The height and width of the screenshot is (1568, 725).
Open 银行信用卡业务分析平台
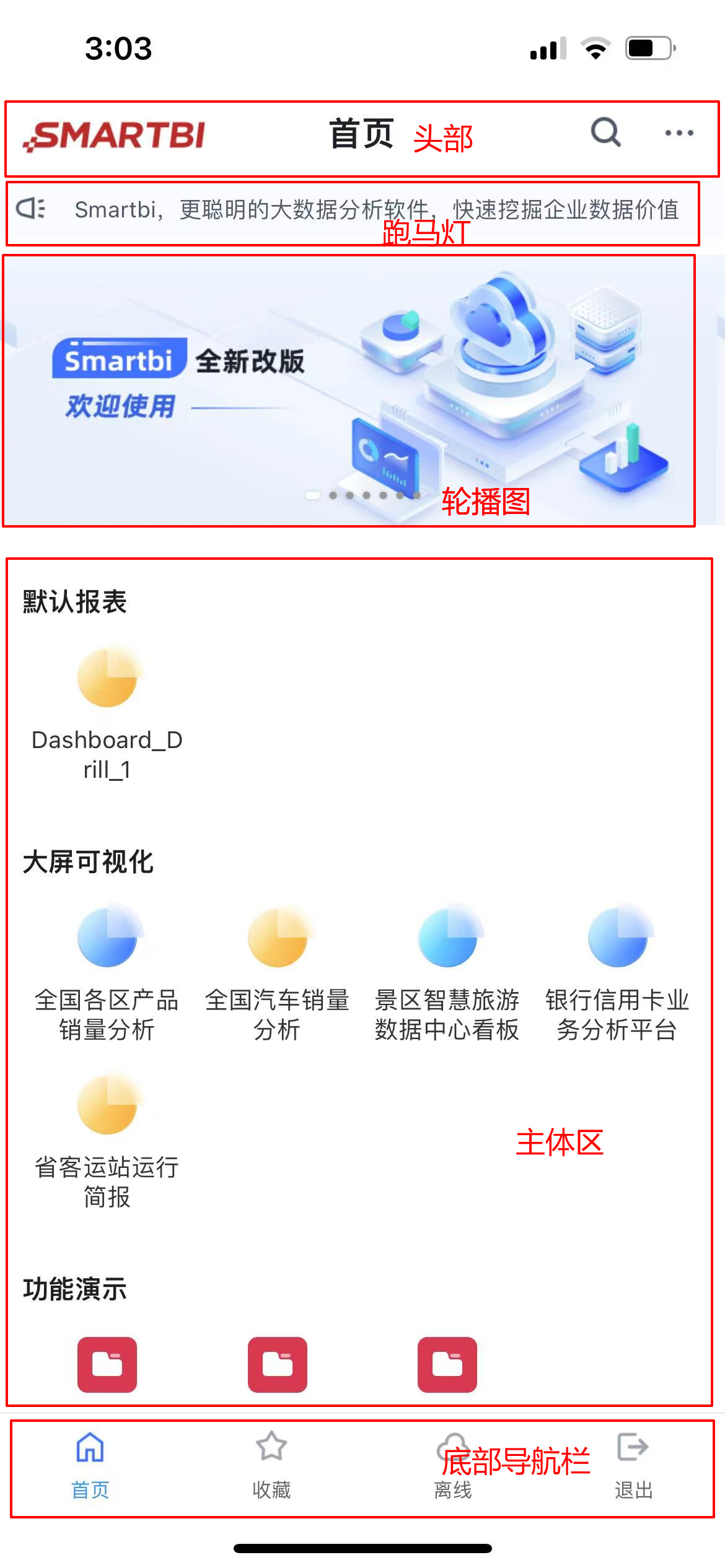(617, 973)
